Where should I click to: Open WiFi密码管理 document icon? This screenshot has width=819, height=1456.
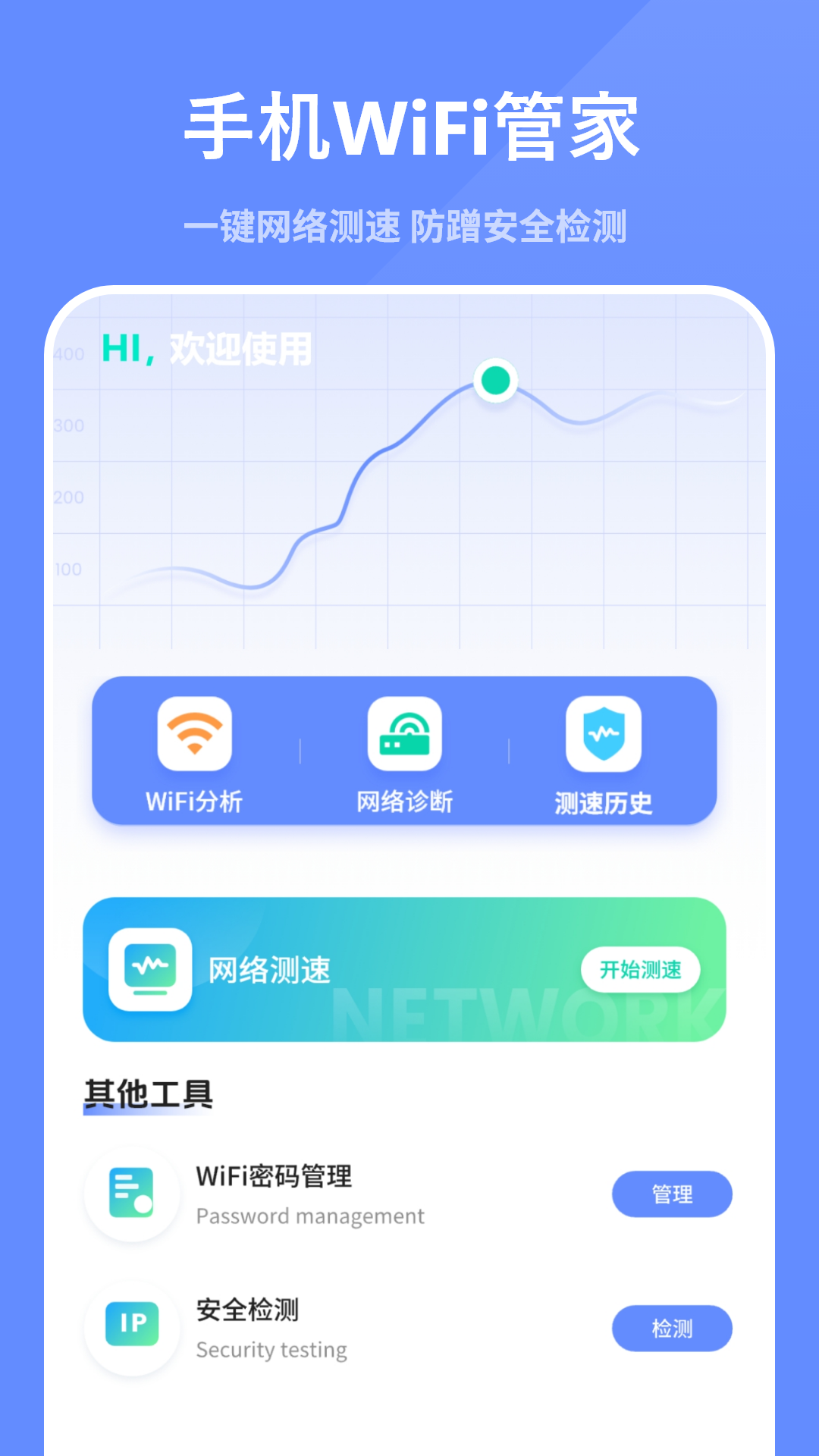tap(131, 1194)
